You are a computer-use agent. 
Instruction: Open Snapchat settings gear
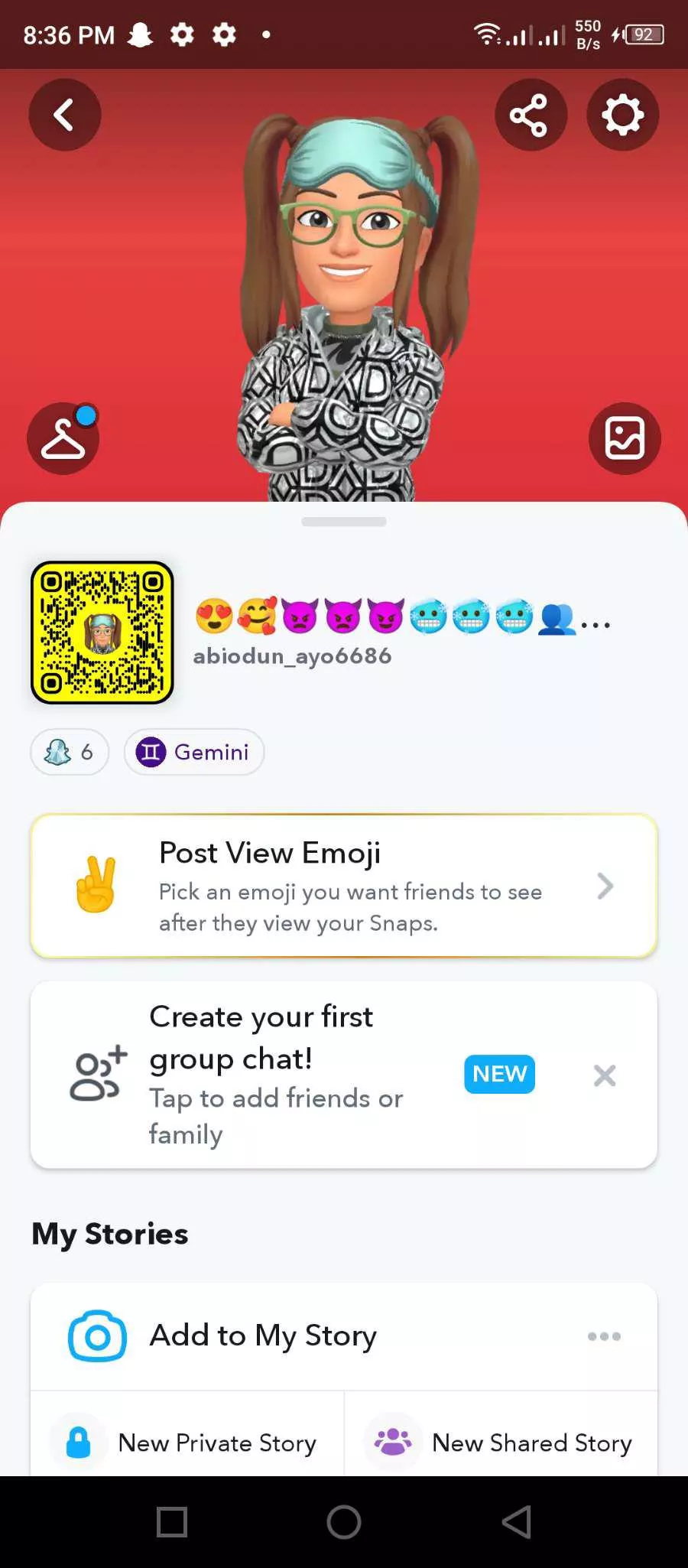(622, 115)
